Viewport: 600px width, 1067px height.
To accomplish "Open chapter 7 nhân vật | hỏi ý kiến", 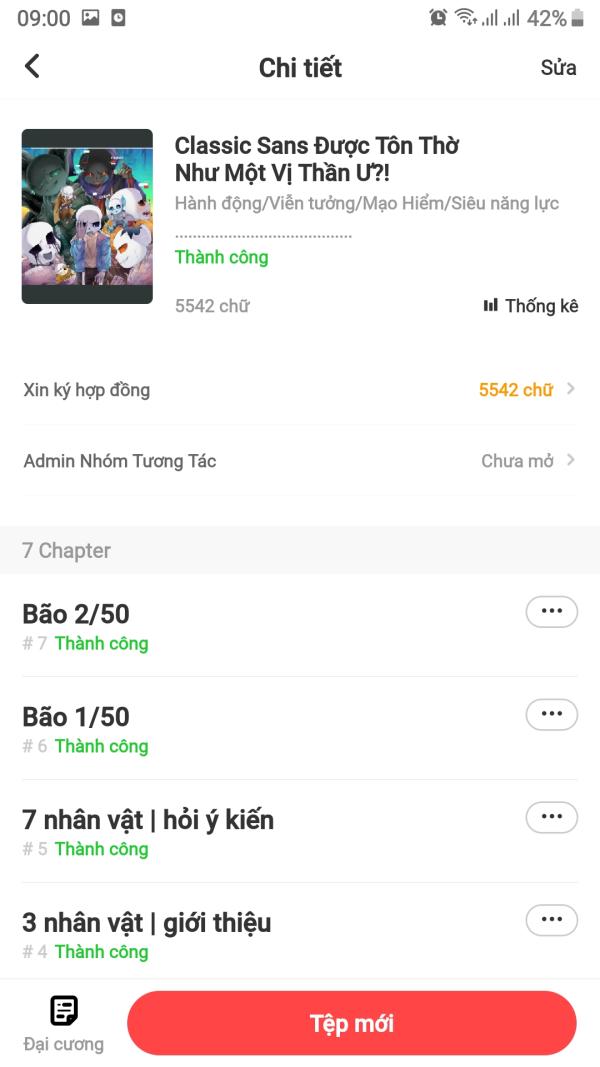I will tap(148, 820).
